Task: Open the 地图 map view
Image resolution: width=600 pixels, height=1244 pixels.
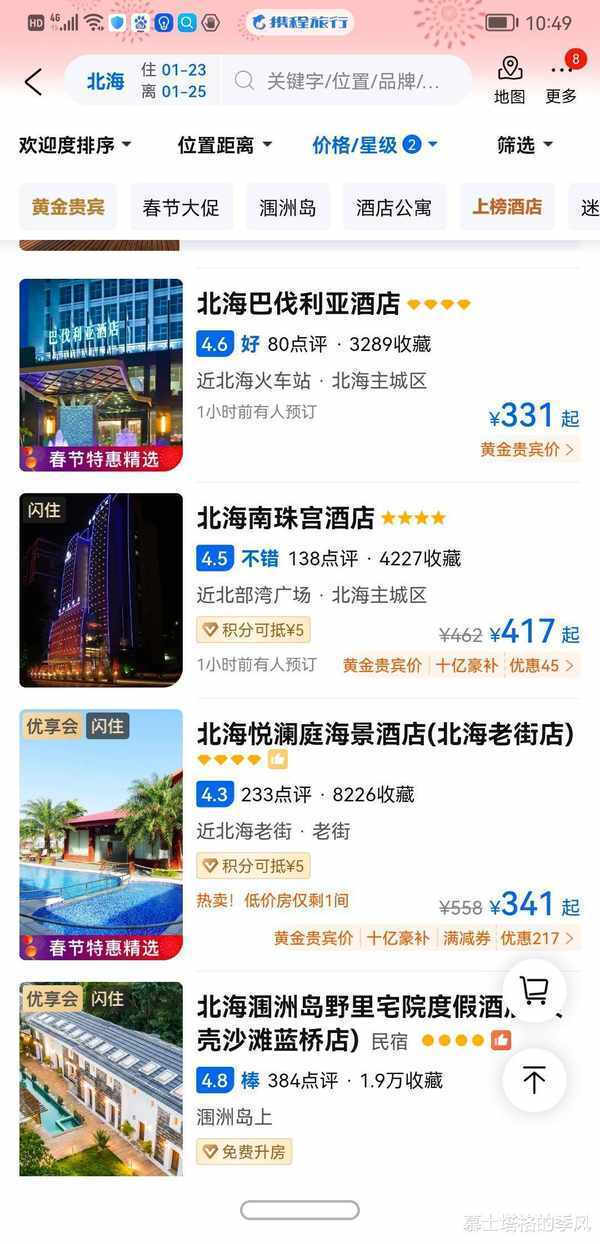Action: click(510, 81)
